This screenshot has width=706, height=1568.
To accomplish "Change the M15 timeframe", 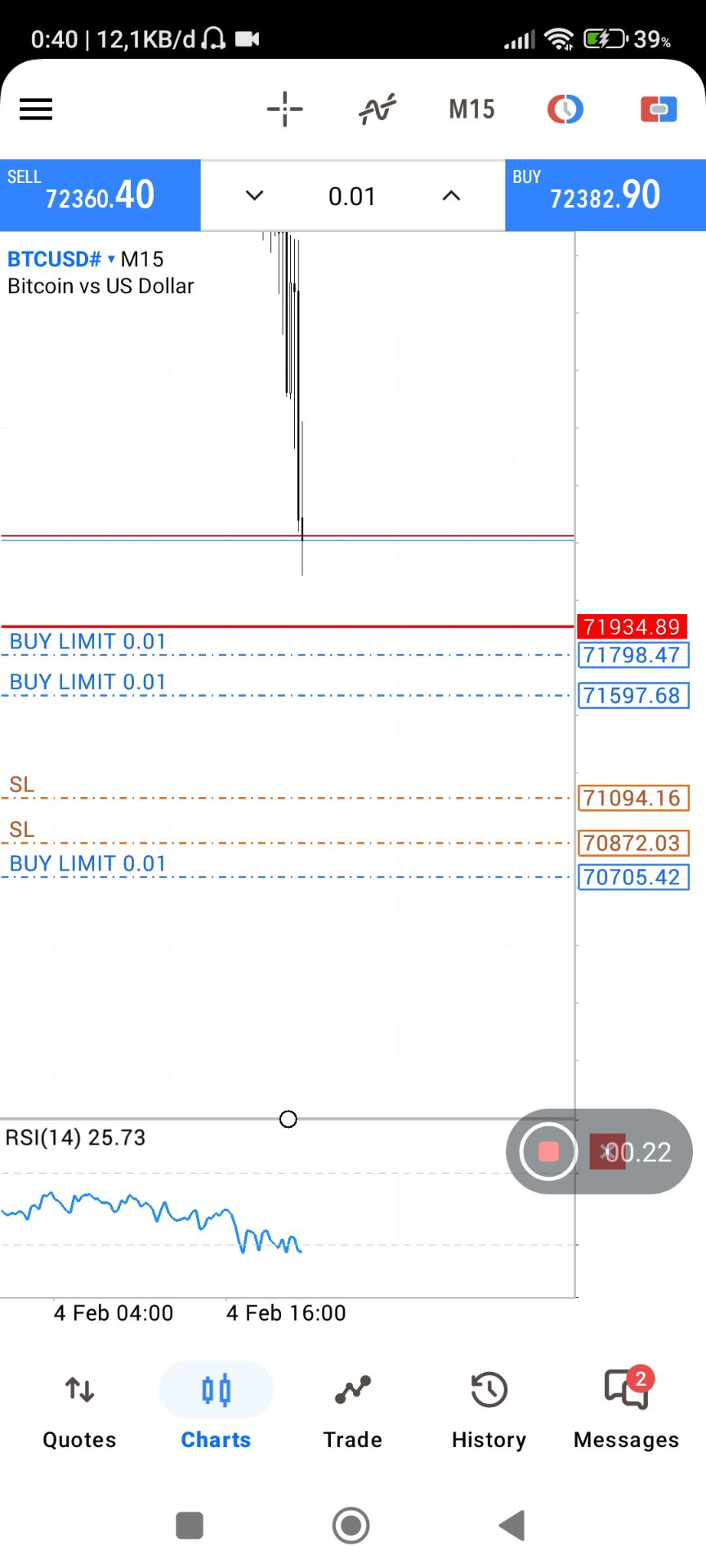I will [x=471, y=109].
